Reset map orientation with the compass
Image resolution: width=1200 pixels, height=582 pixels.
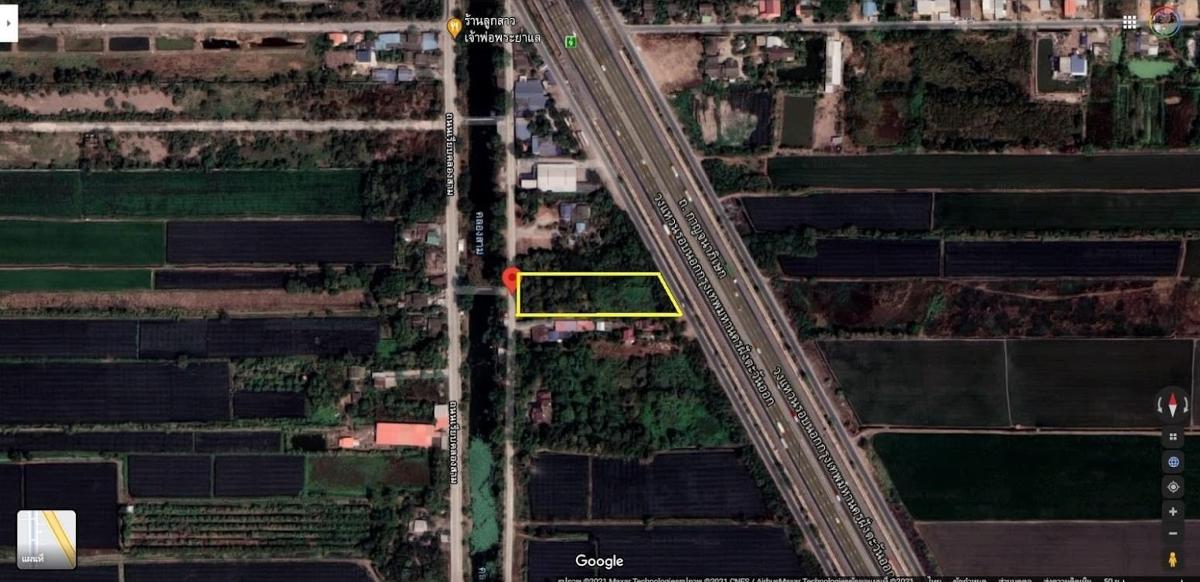pos(1172,405)
